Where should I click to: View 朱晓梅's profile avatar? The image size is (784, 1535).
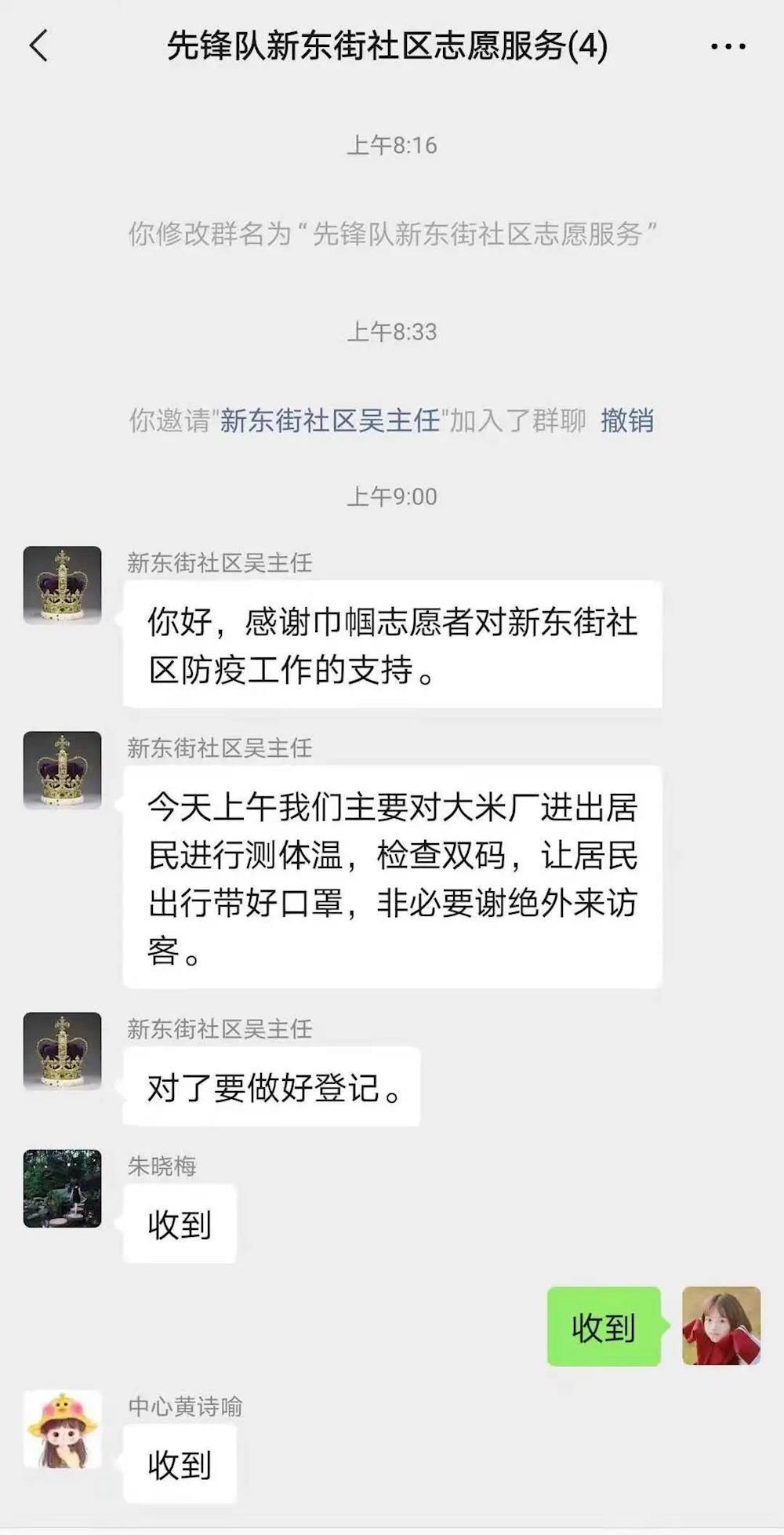[x=63, y=1188]
